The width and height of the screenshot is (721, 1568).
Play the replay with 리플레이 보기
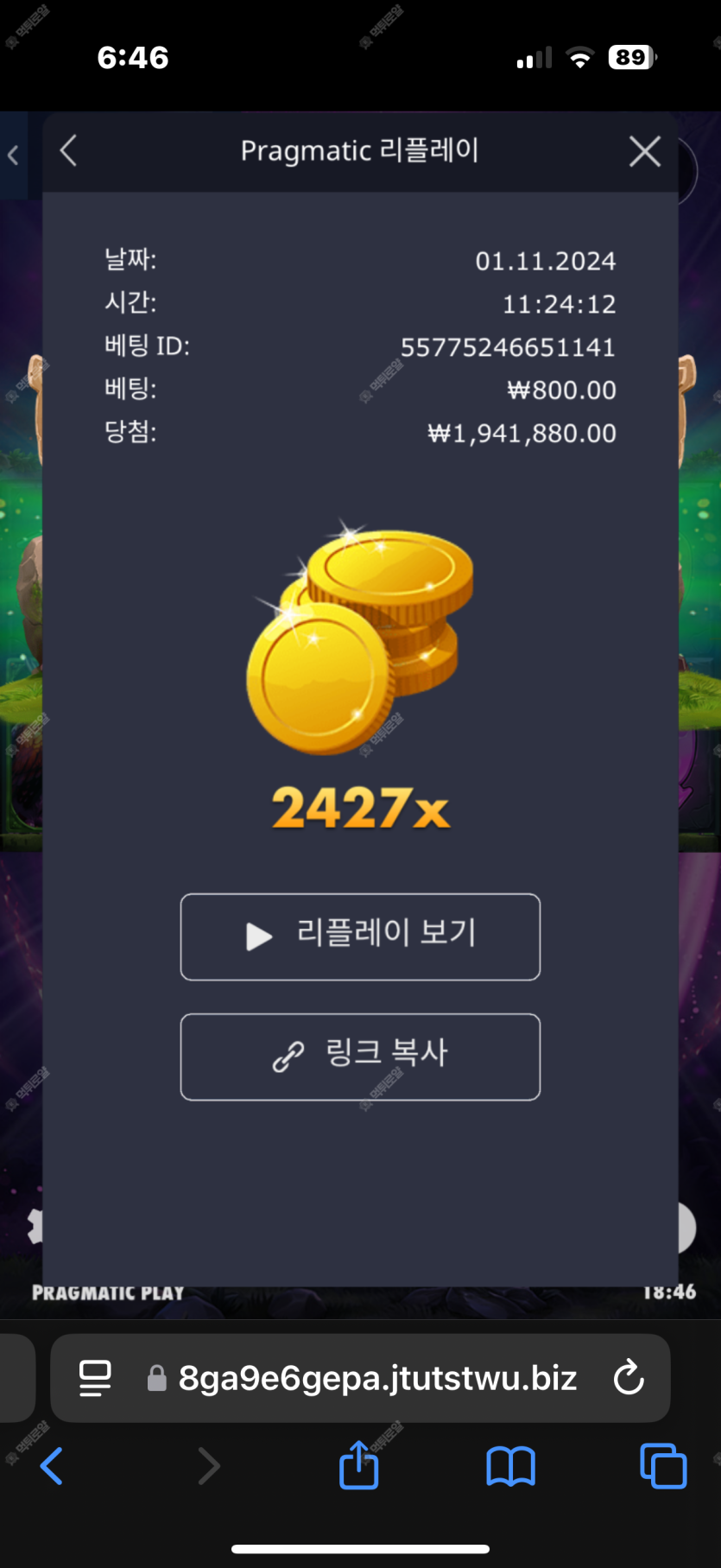tap(360, 936)
